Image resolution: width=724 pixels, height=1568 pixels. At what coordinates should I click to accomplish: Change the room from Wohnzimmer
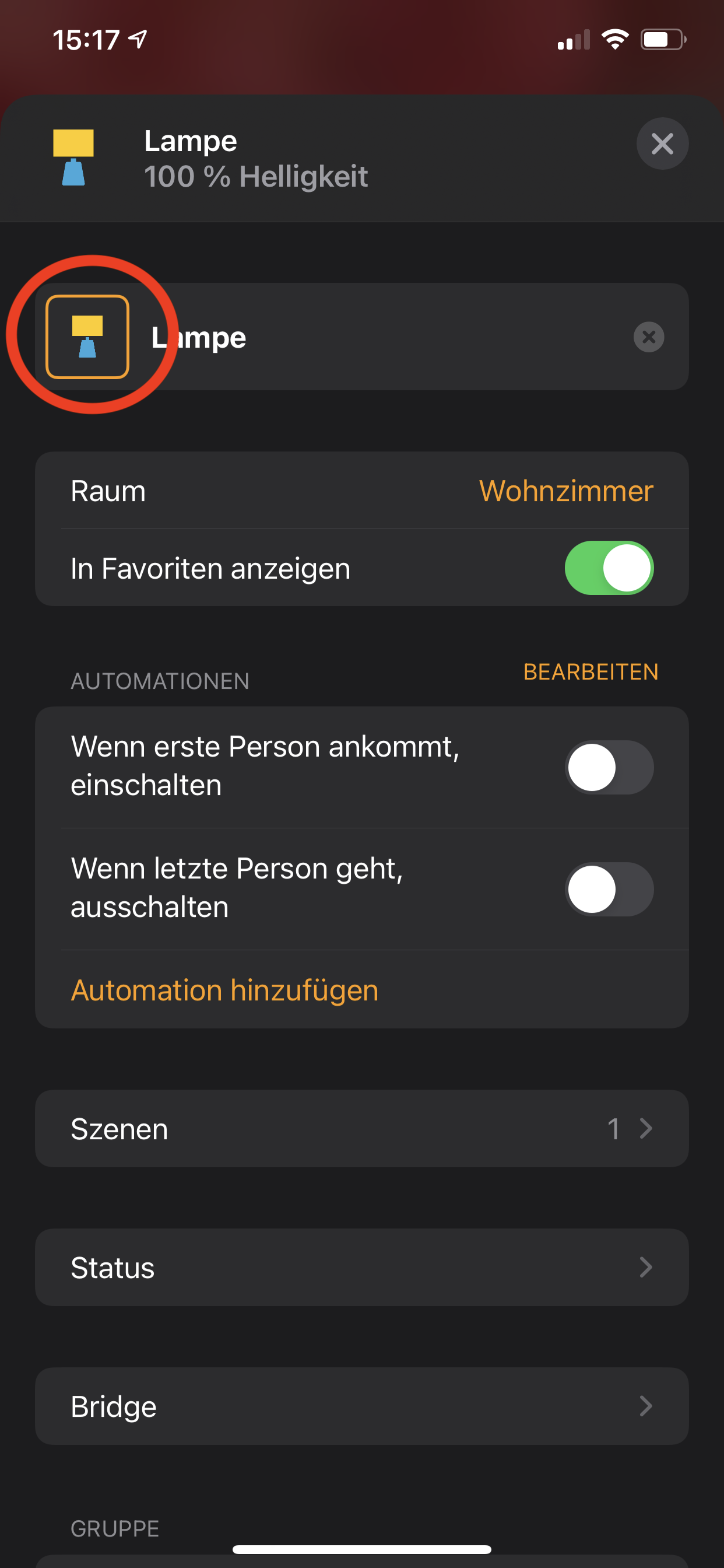tap(565, 491)
